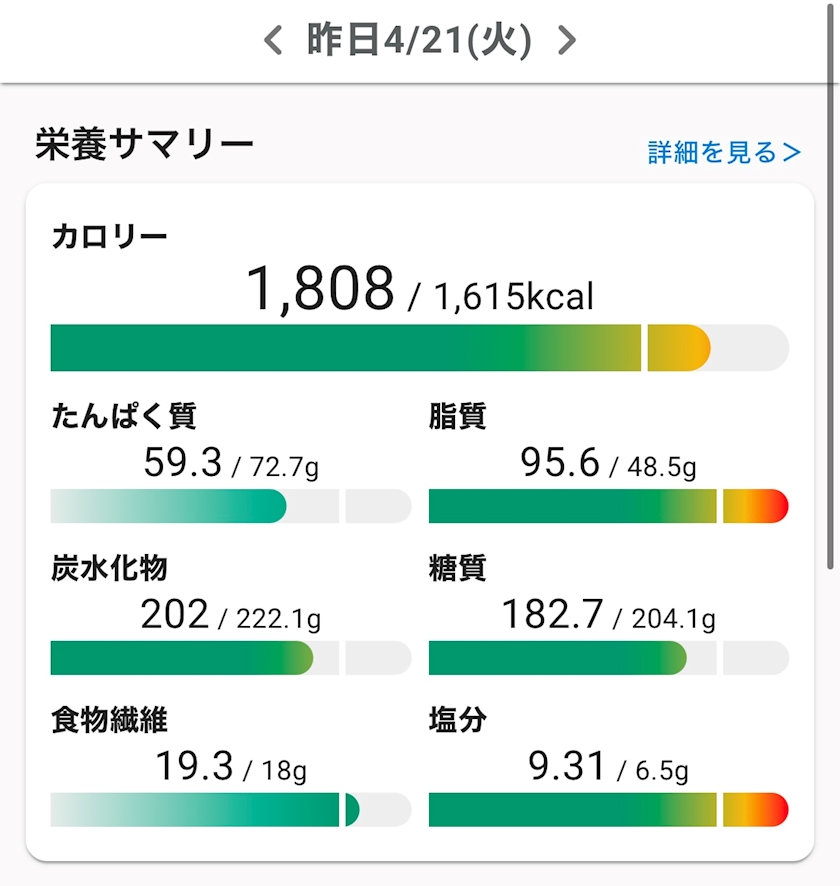Open the 詳細を見る nutrition details link
This screenshot has width=840, height=886.
pos(724,152)
